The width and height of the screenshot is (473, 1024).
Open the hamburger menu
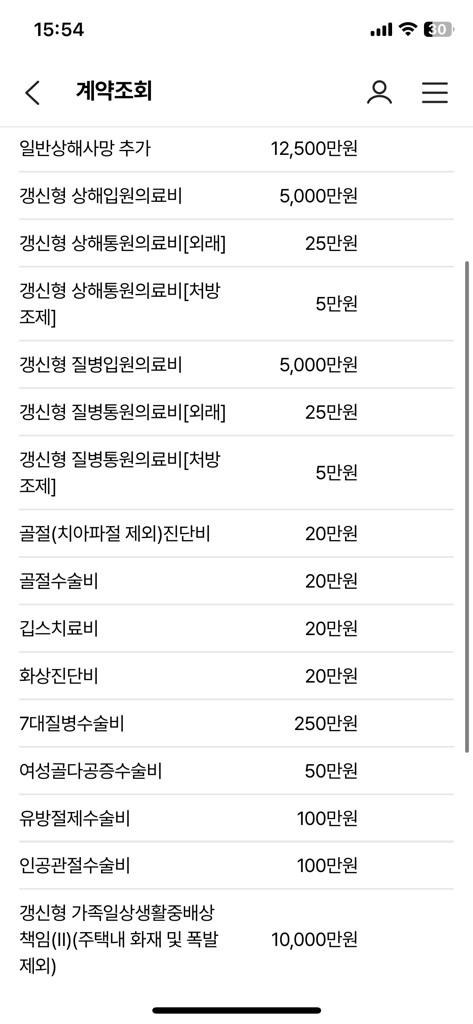[434, 92]
